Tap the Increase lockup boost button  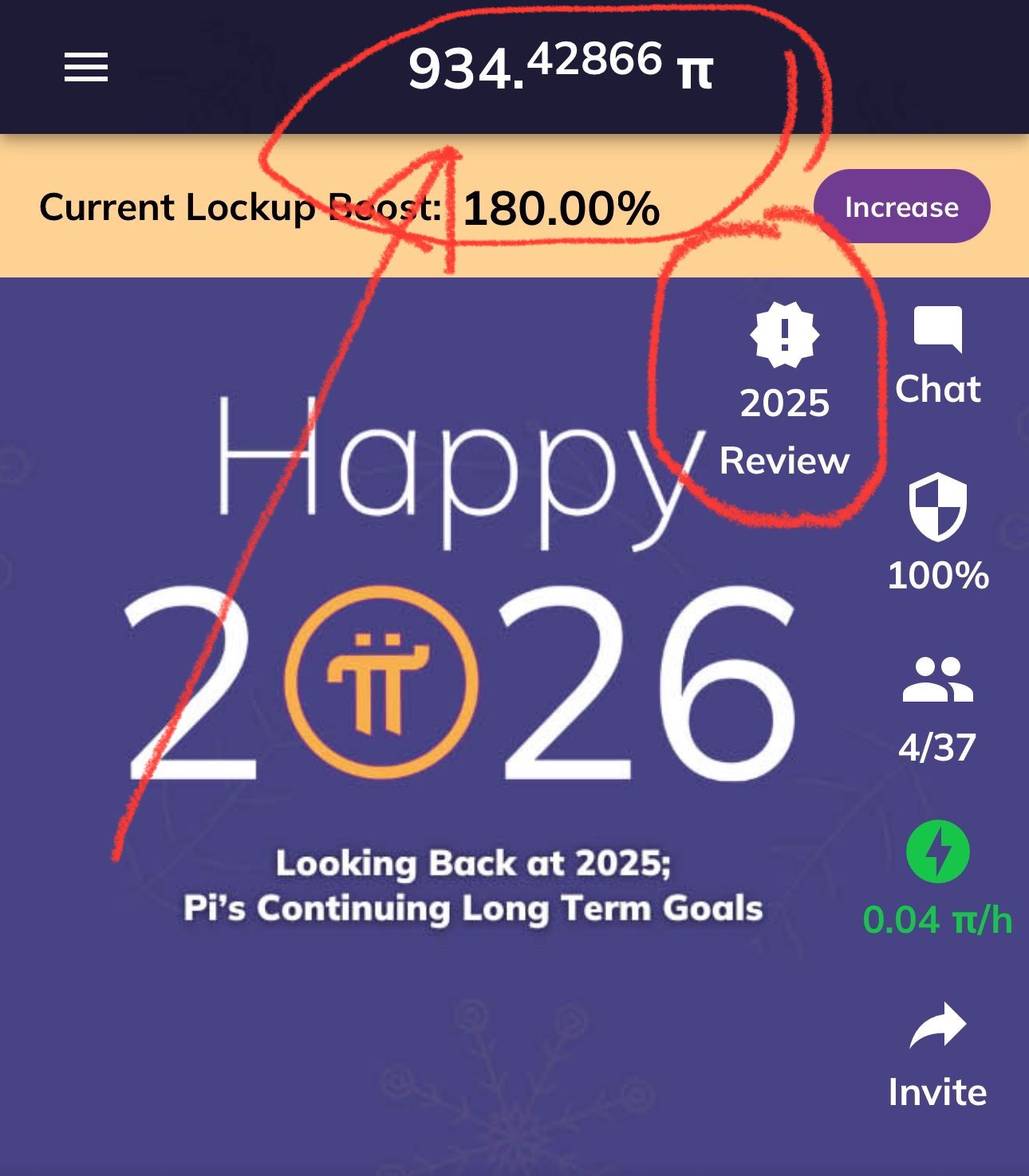901,206
